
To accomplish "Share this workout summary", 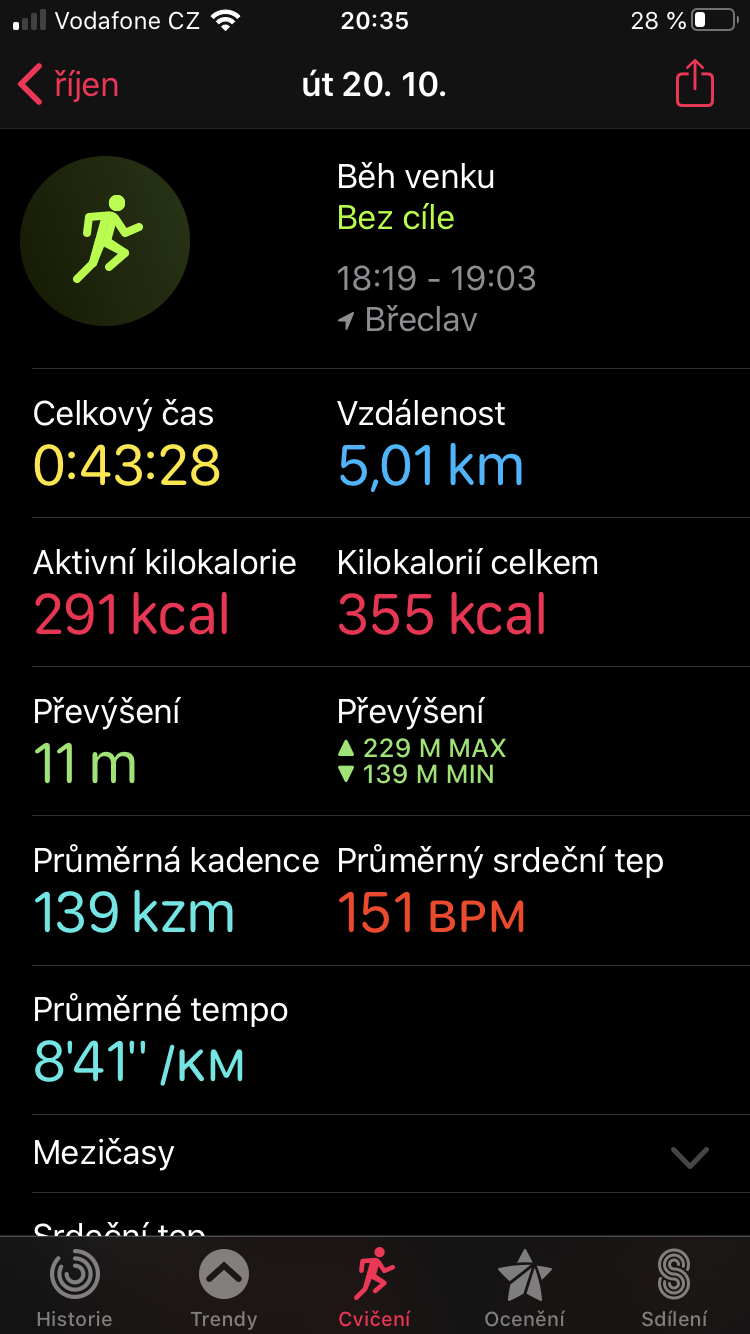I will point(695,84).
